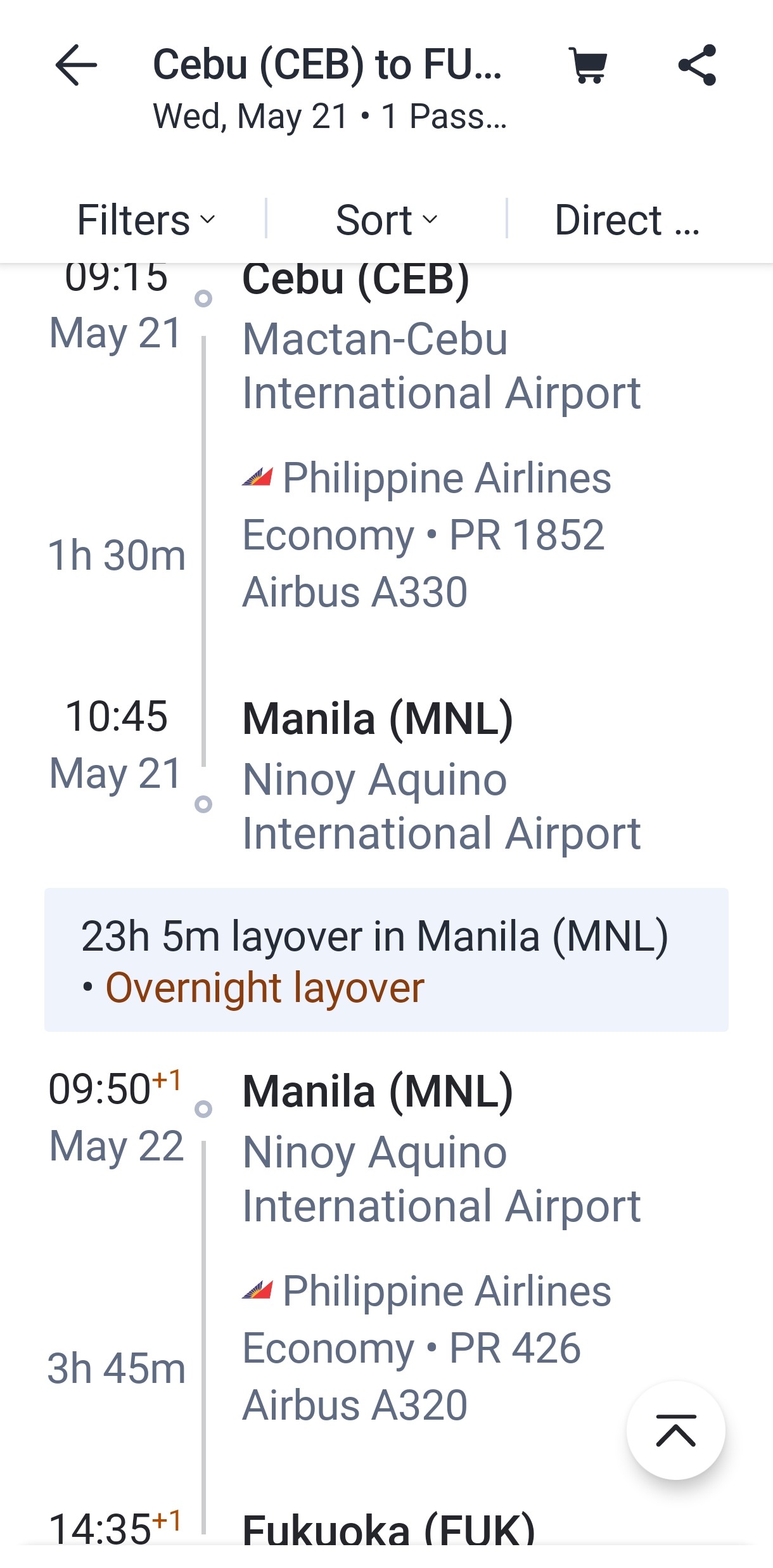This screenshot has width=773, height=1568.
Task: Open the Sort options
Action: pos(386,219)
